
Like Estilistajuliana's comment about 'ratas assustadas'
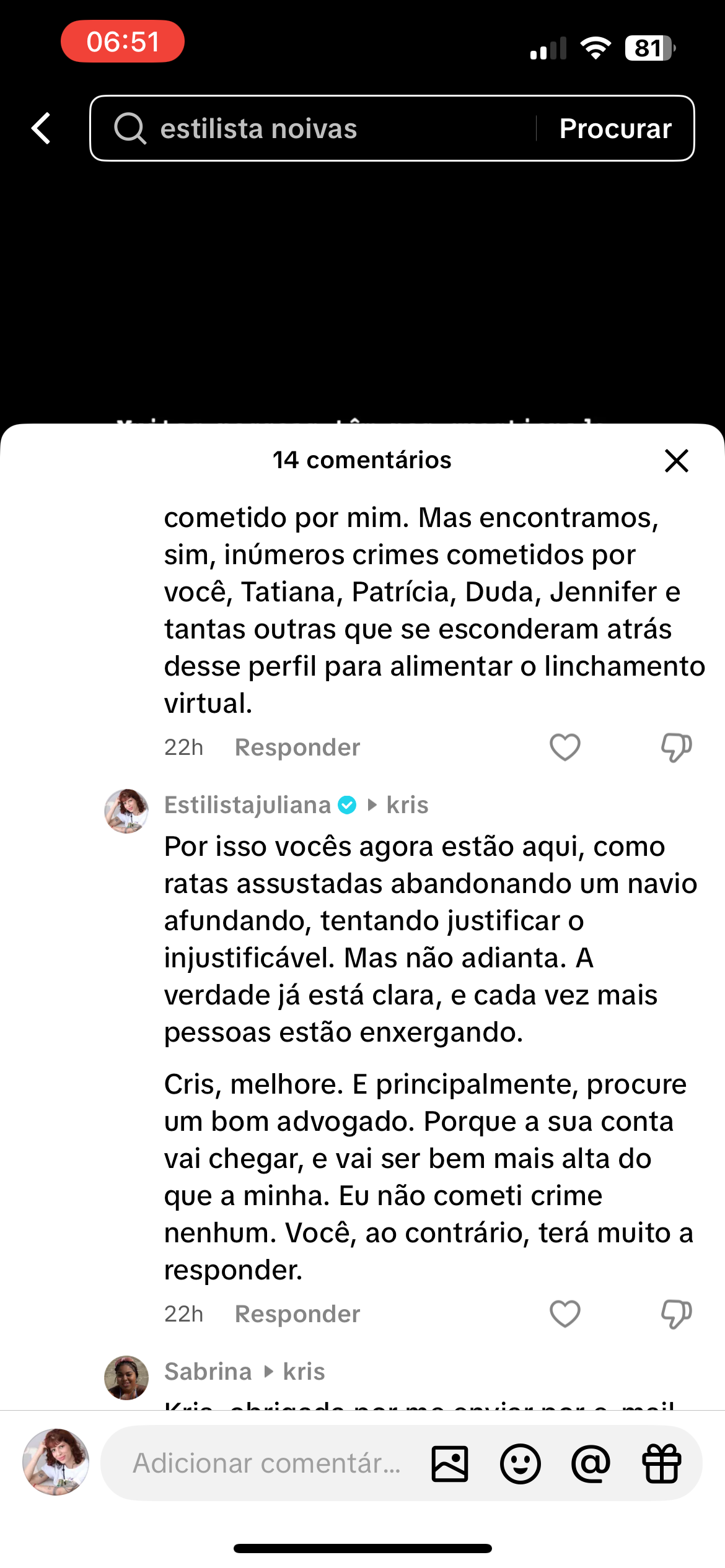click(x=565, y=1313)
